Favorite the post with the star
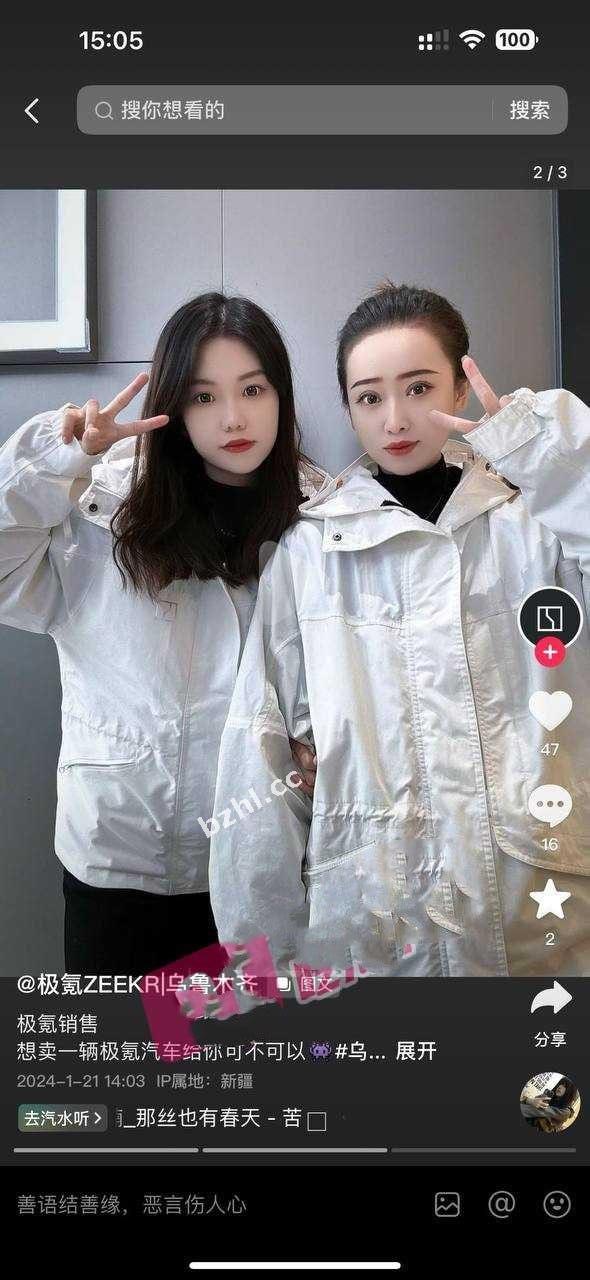 pos(550,900)
